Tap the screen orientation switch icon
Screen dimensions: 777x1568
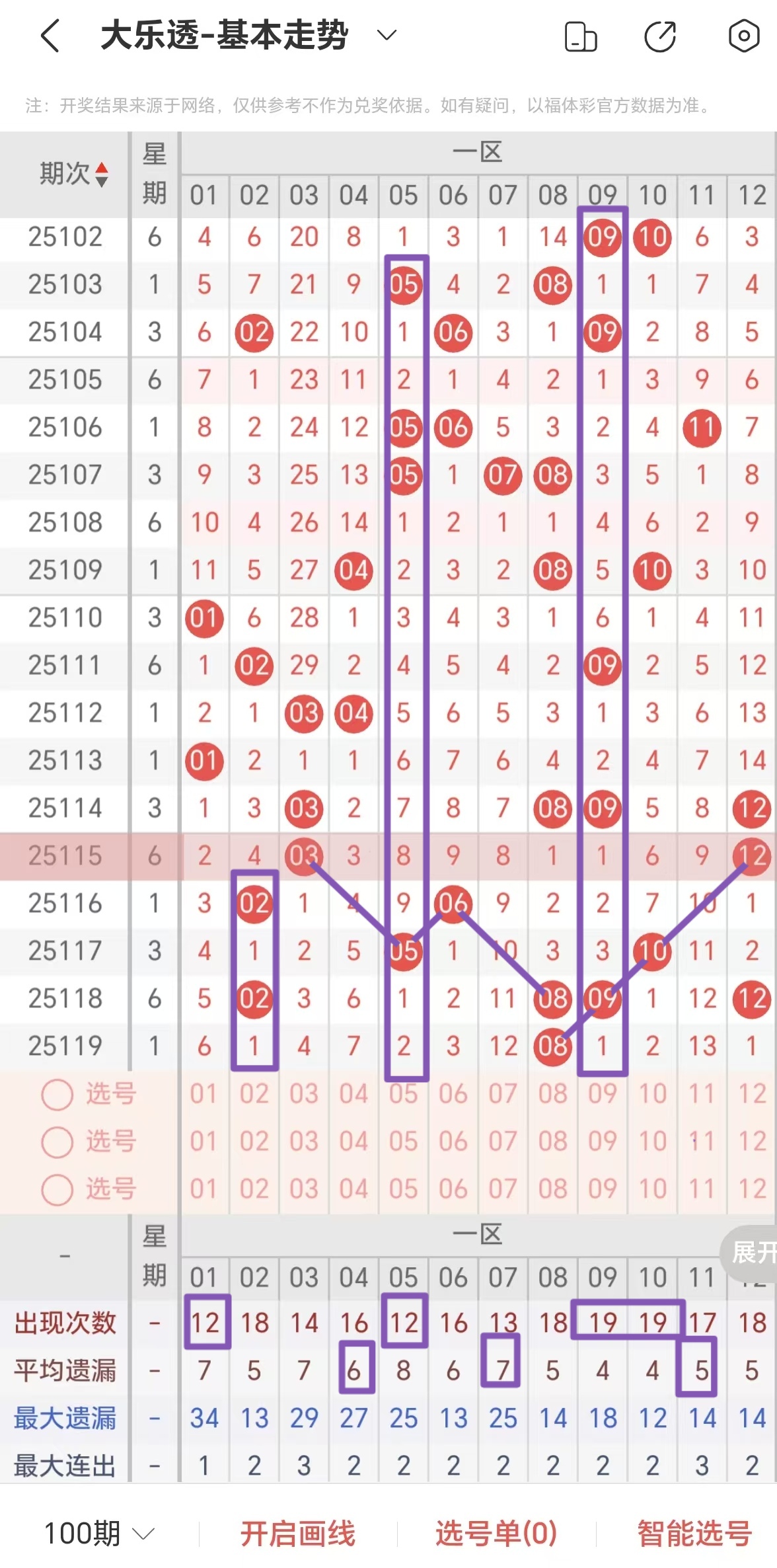point(581,36)
